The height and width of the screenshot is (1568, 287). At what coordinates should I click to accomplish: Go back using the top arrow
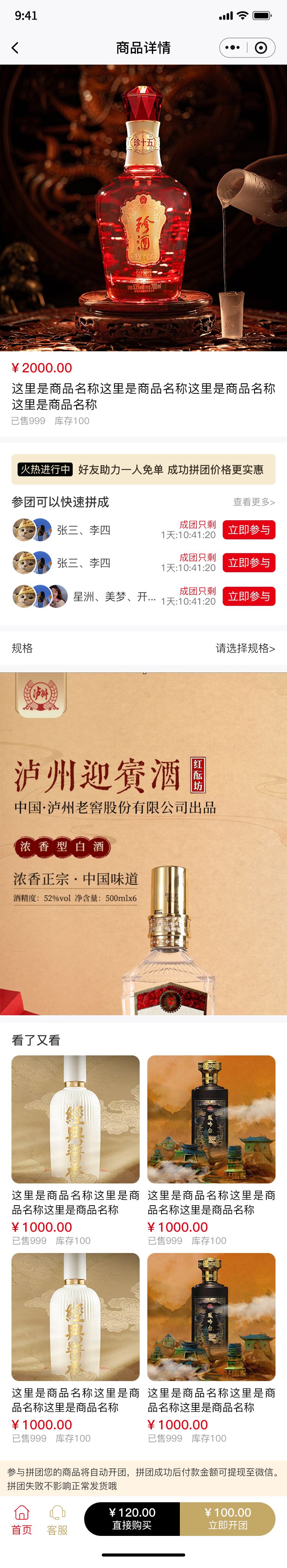click(15, 47)
